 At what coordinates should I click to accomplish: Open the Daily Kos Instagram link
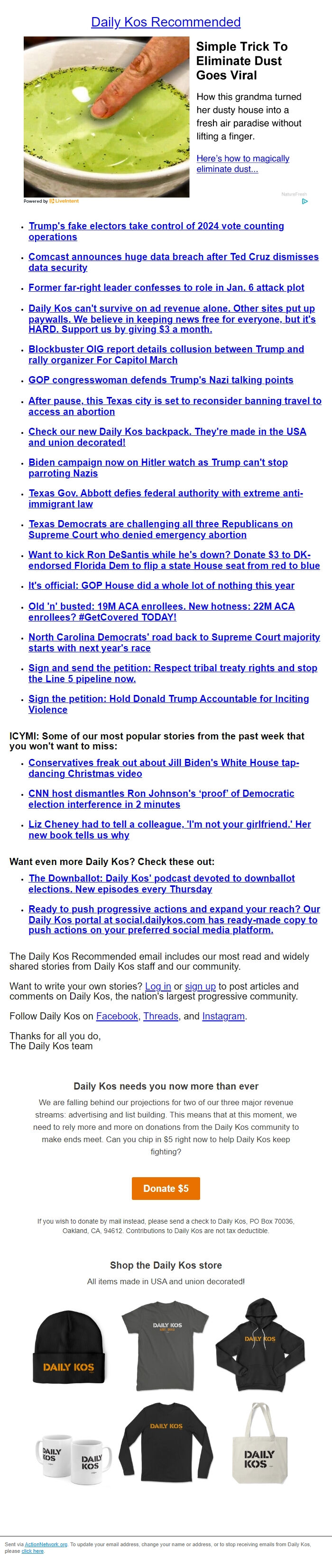(x=223, y=1015)
